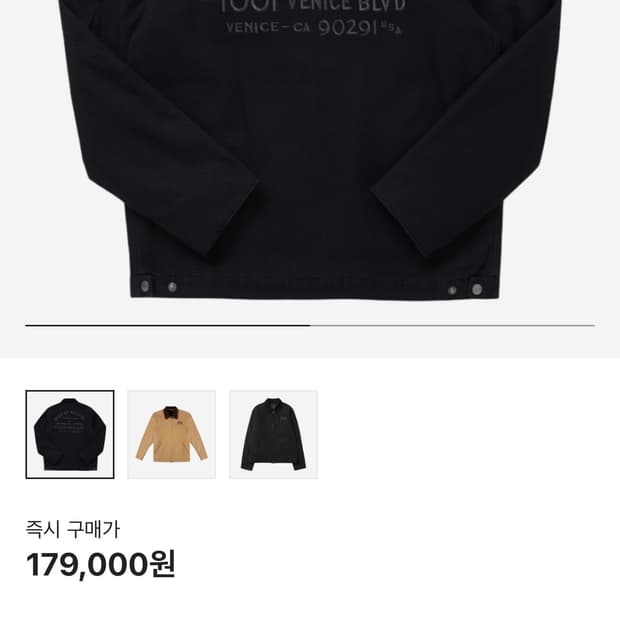Select the black back-view jacket thumbnail
Screen dimensions: 620x620
(x=70, y=434)
